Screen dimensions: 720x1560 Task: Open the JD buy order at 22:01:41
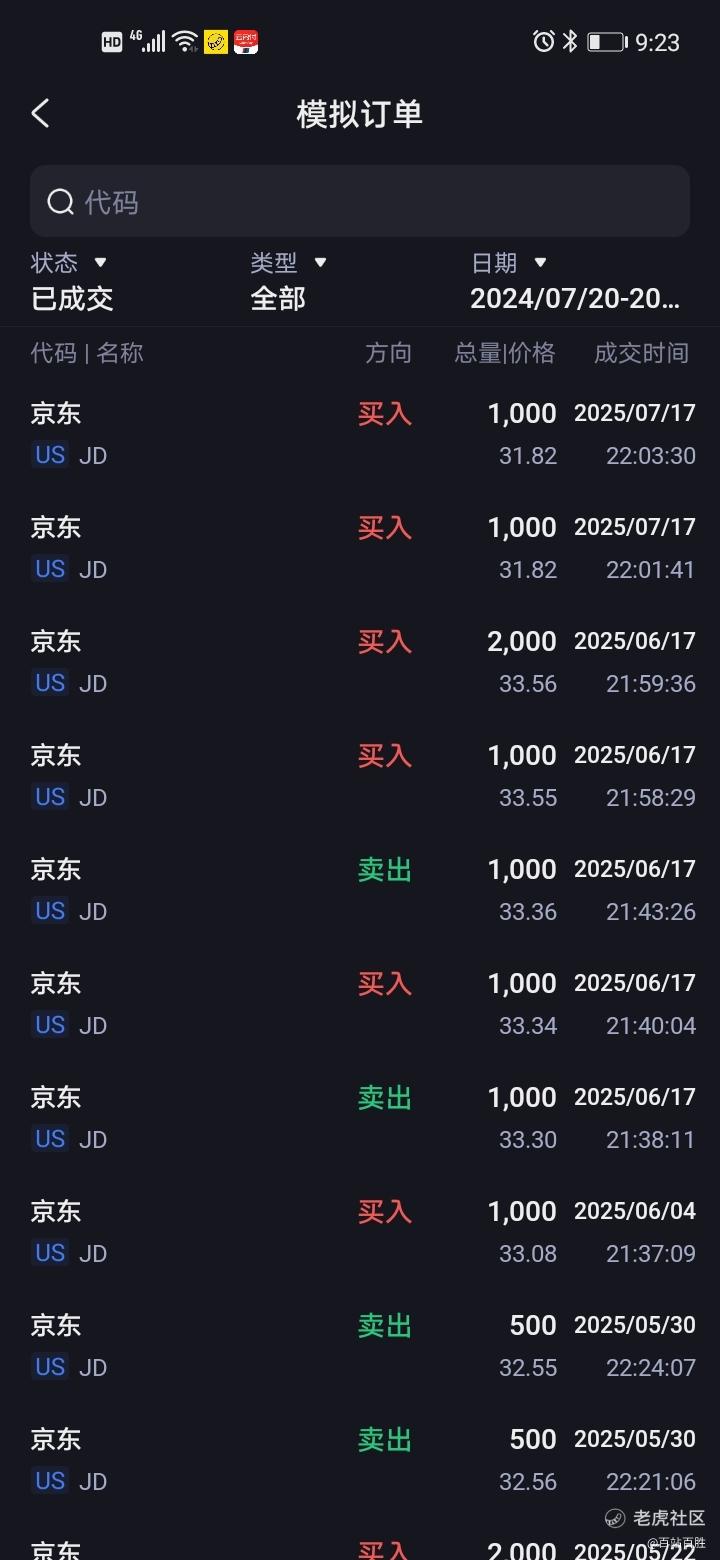pos(360,548)
